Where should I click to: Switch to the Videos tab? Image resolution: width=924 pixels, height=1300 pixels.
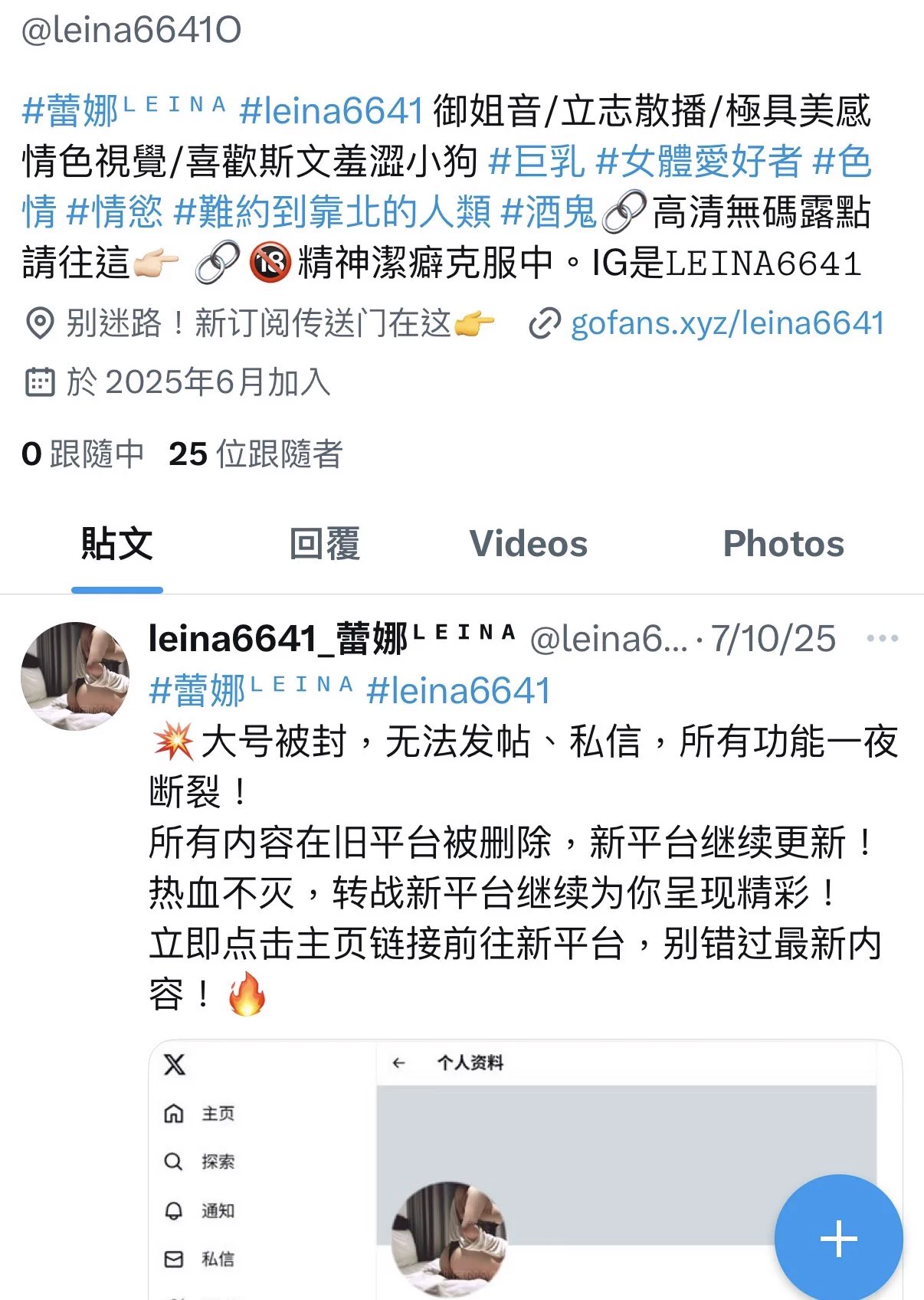528,545
